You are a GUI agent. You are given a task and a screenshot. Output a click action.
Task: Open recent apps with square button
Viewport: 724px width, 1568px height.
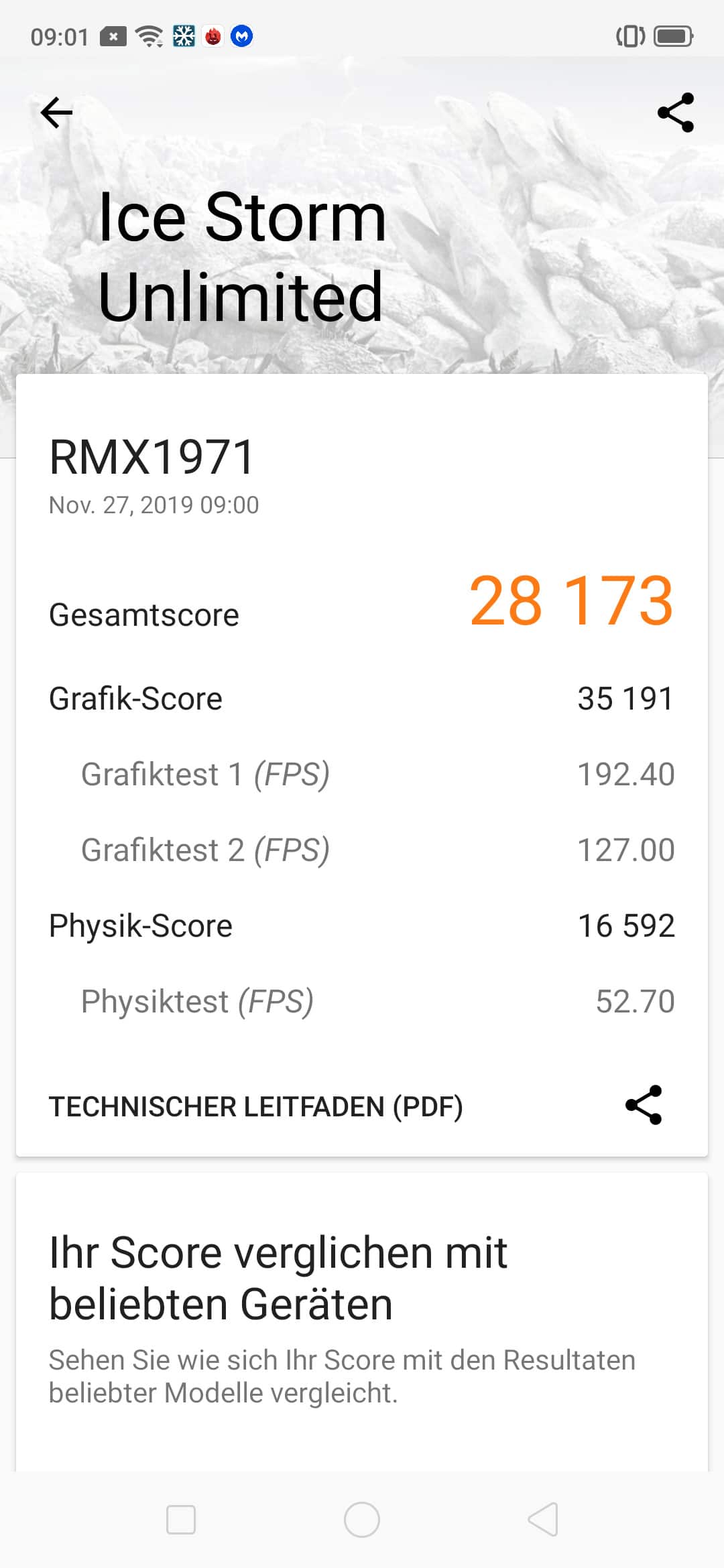pos(181,1520)
